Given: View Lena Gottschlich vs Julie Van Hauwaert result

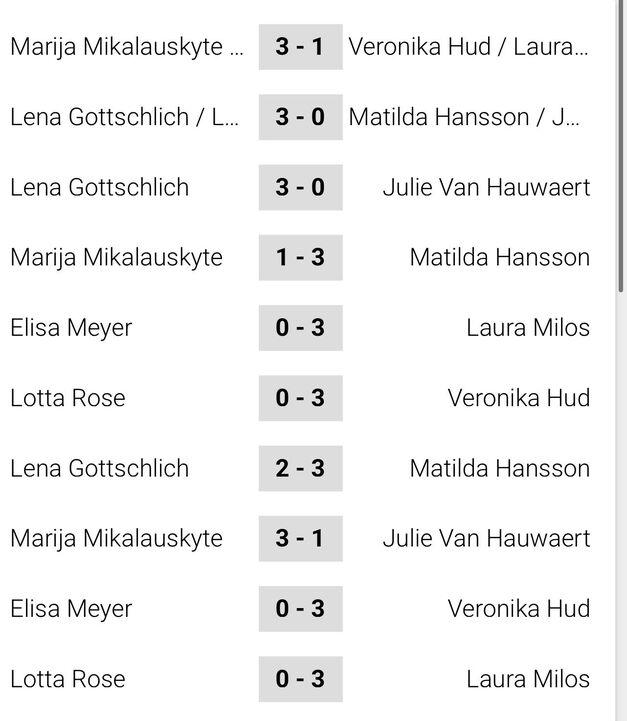Looking at the screenshot, I should pos(300,187).
